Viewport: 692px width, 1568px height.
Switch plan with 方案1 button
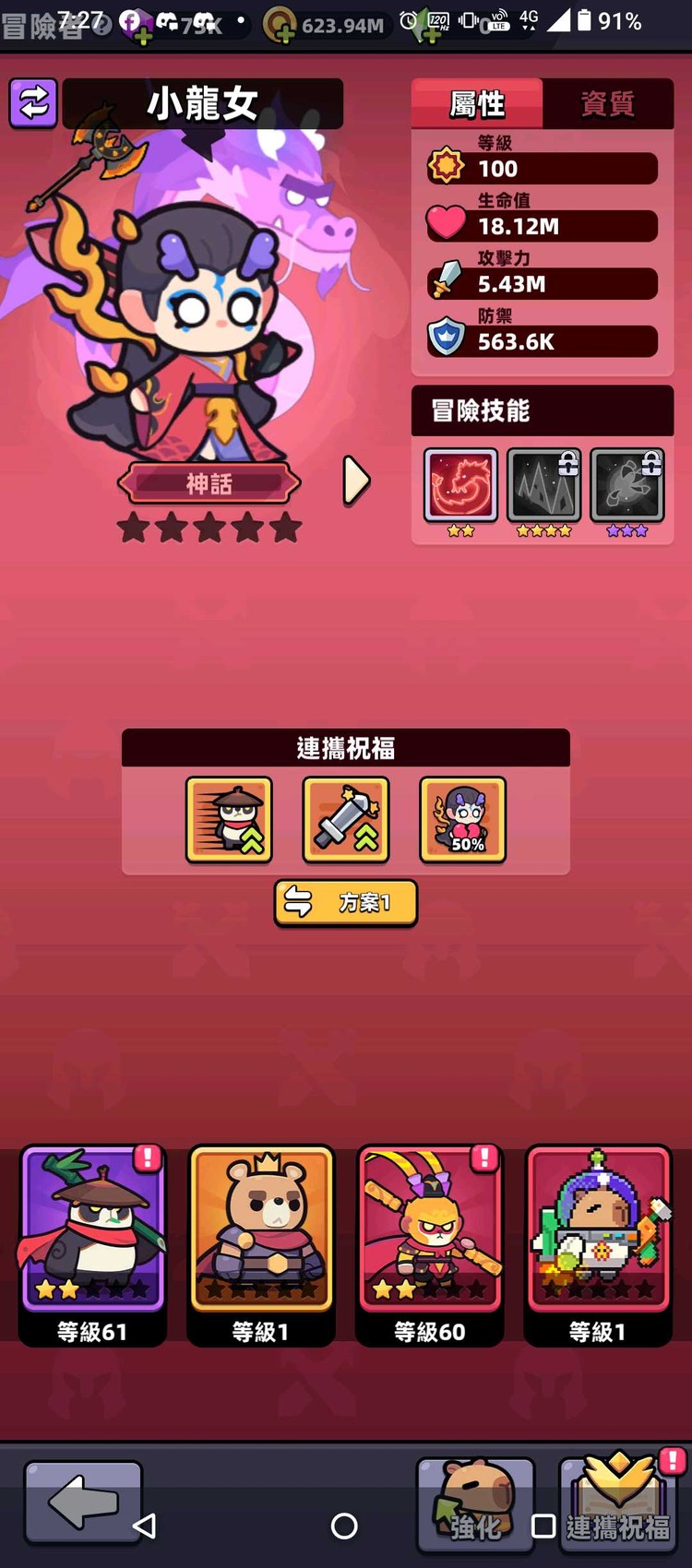pyautogui.click(x=346, y=903)
